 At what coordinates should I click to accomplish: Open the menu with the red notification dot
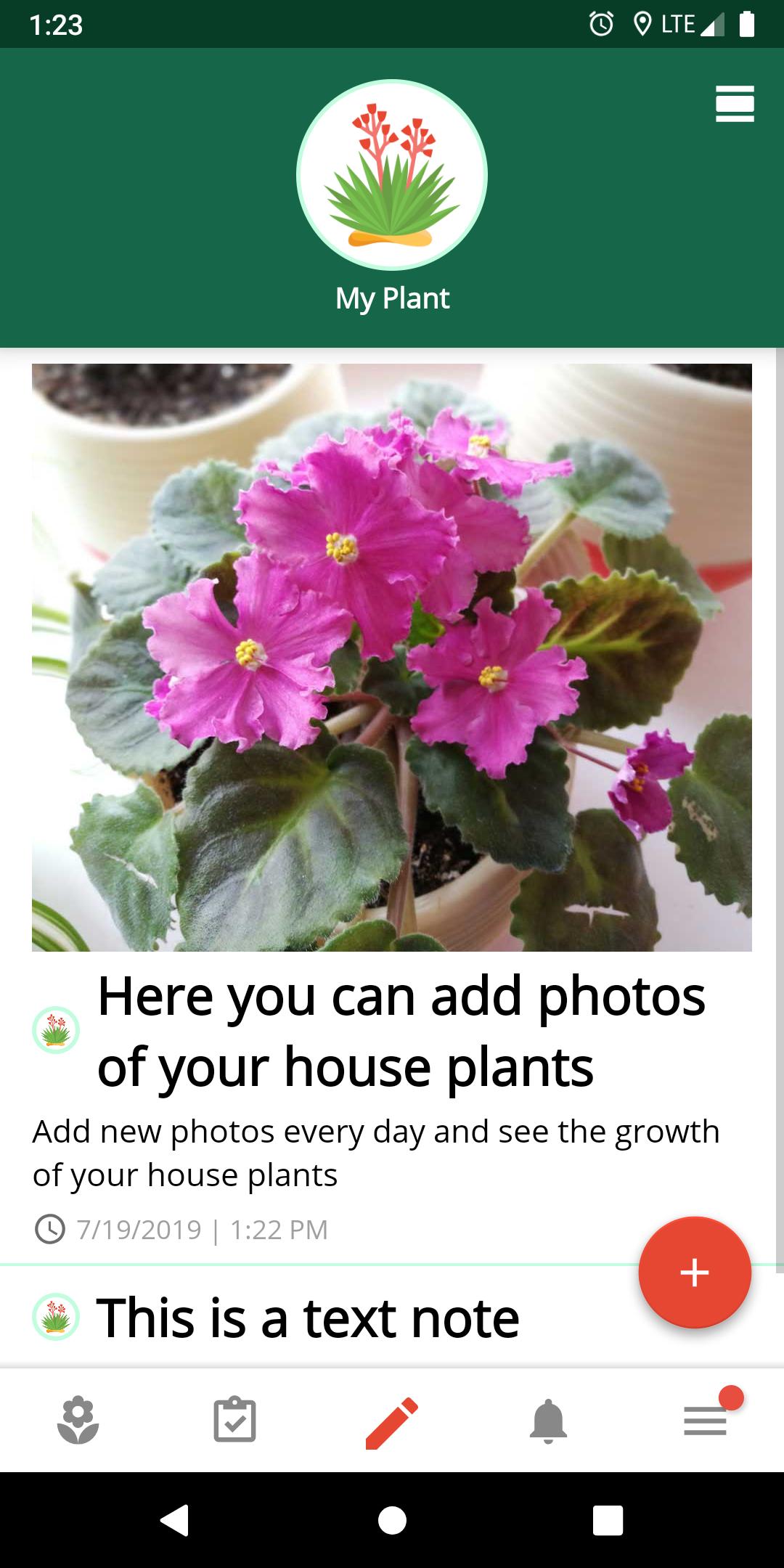pyautogui.click(x=706, y=1421)
